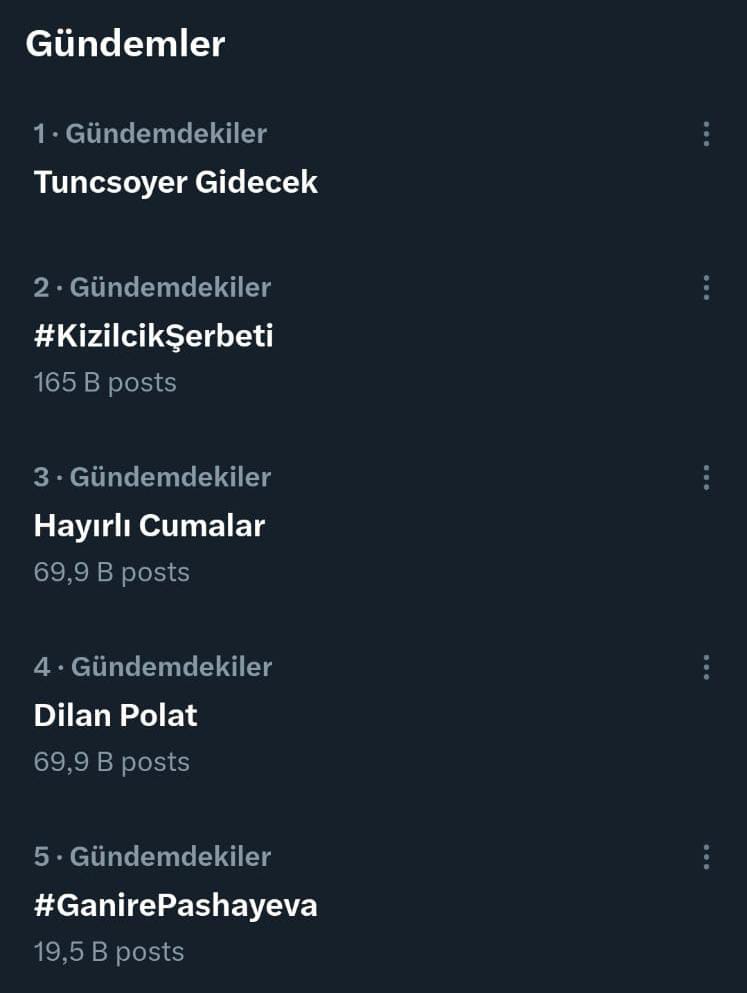Go to the #GanirePashayeva trend
Image resolution: width=747 pixels, height=993 pixels.
pyautogui.click(x=176, y=905)
